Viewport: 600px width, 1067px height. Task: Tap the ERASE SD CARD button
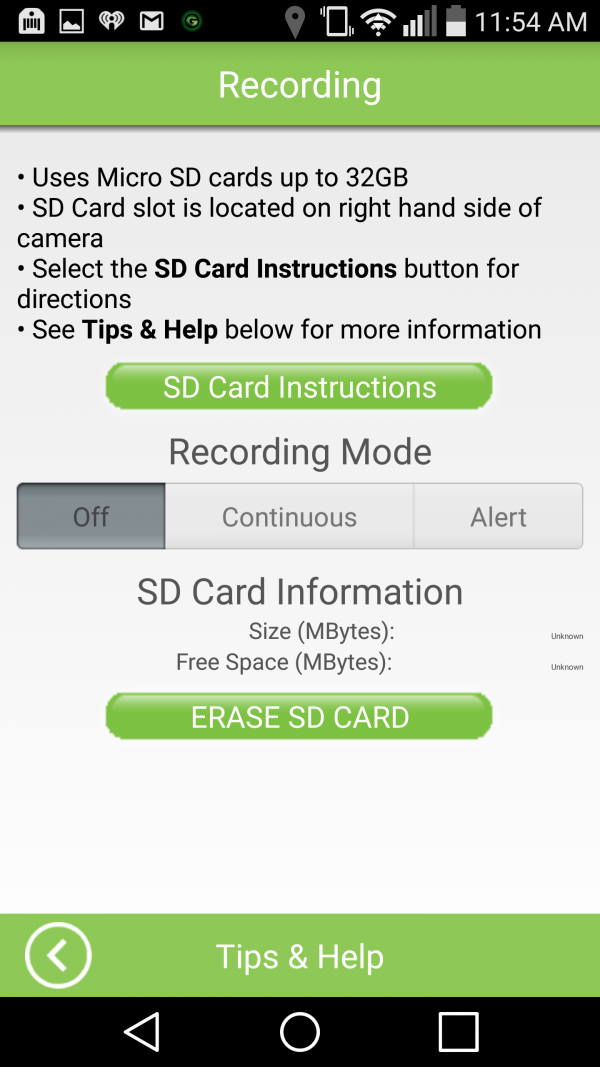coord(299,717)
